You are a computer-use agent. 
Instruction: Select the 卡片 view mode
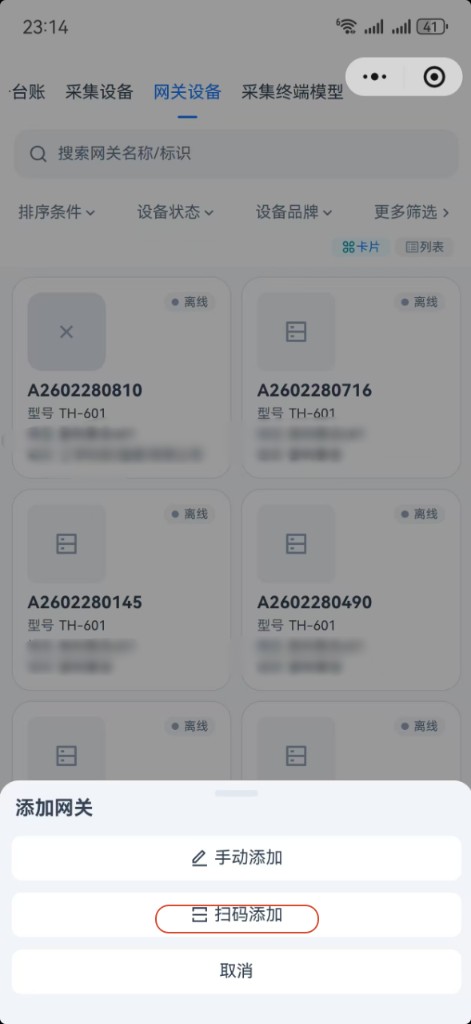coord(361,247)
